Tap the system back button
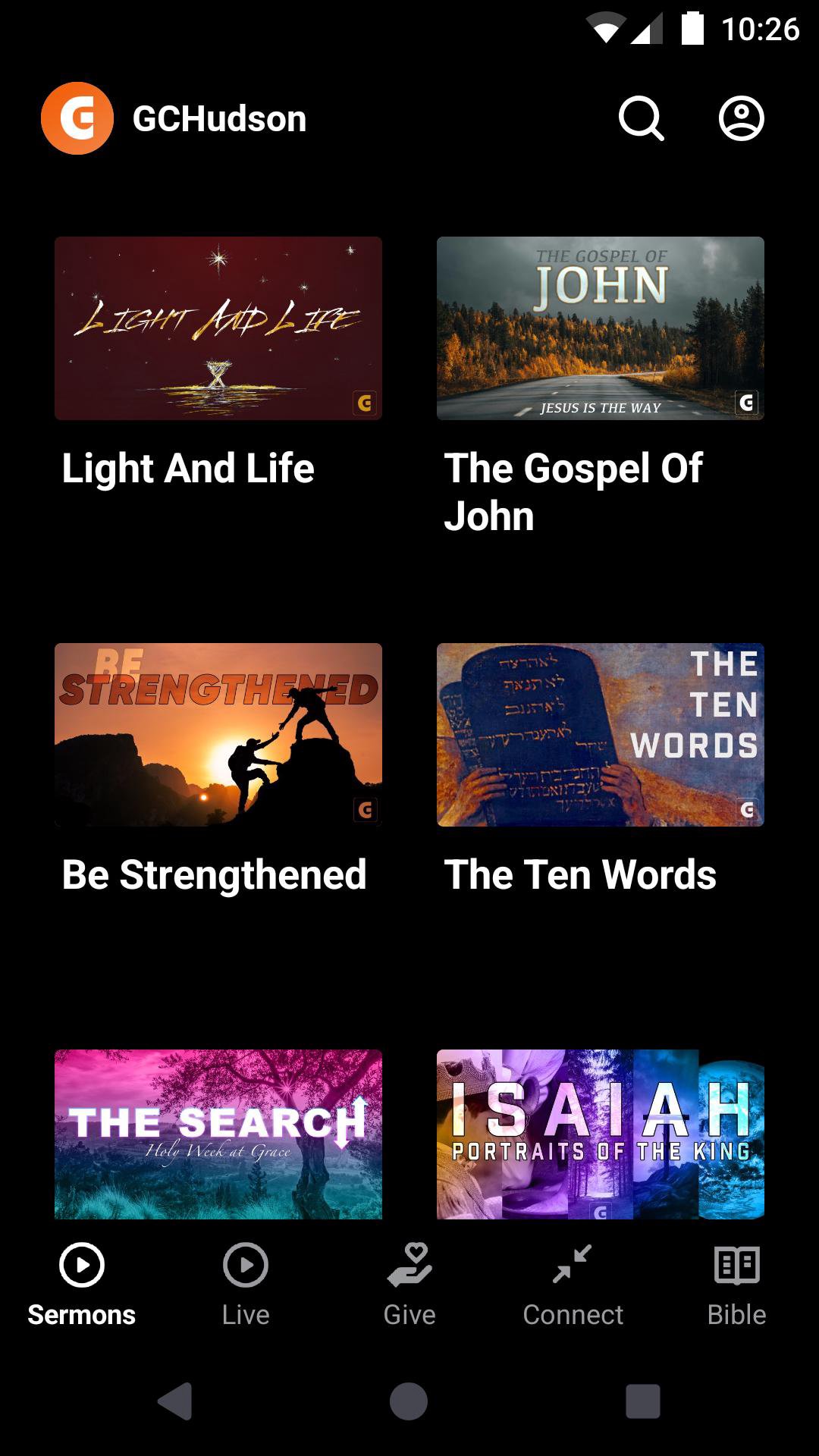 coord(175,1401)
